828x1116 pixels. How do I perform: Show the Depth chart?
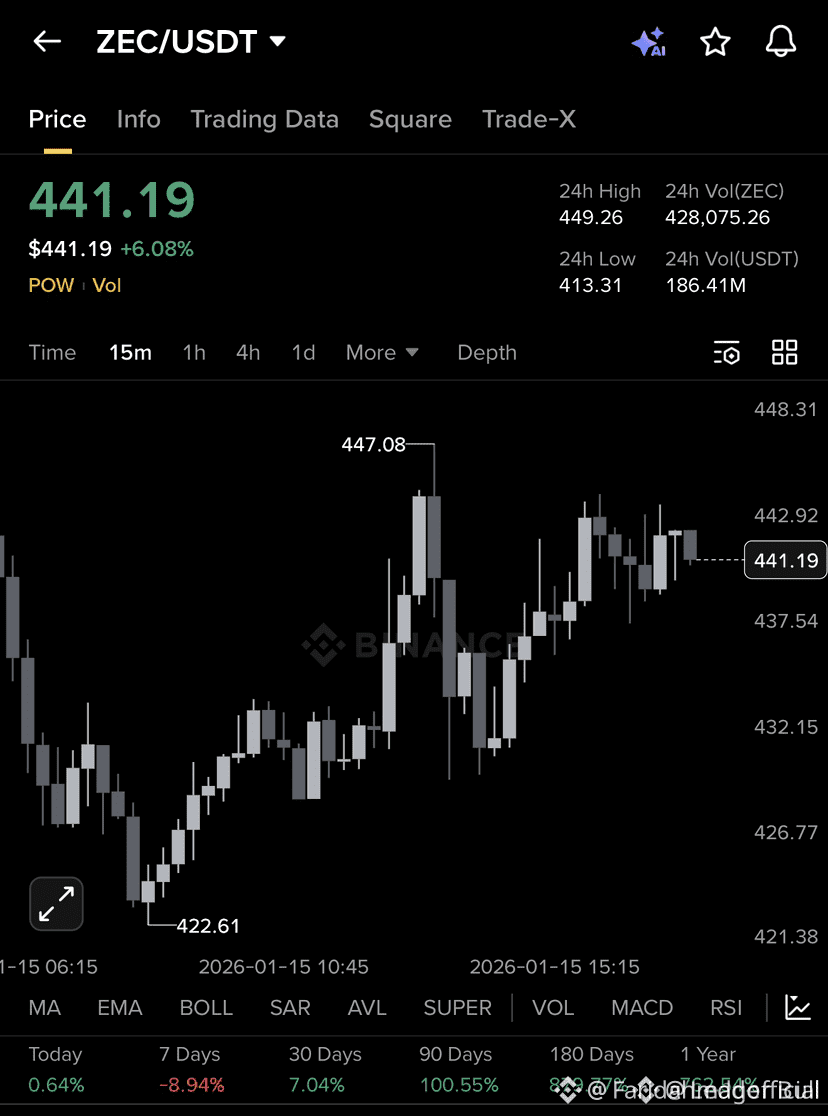pyautogui.click(x=487, y=352)
